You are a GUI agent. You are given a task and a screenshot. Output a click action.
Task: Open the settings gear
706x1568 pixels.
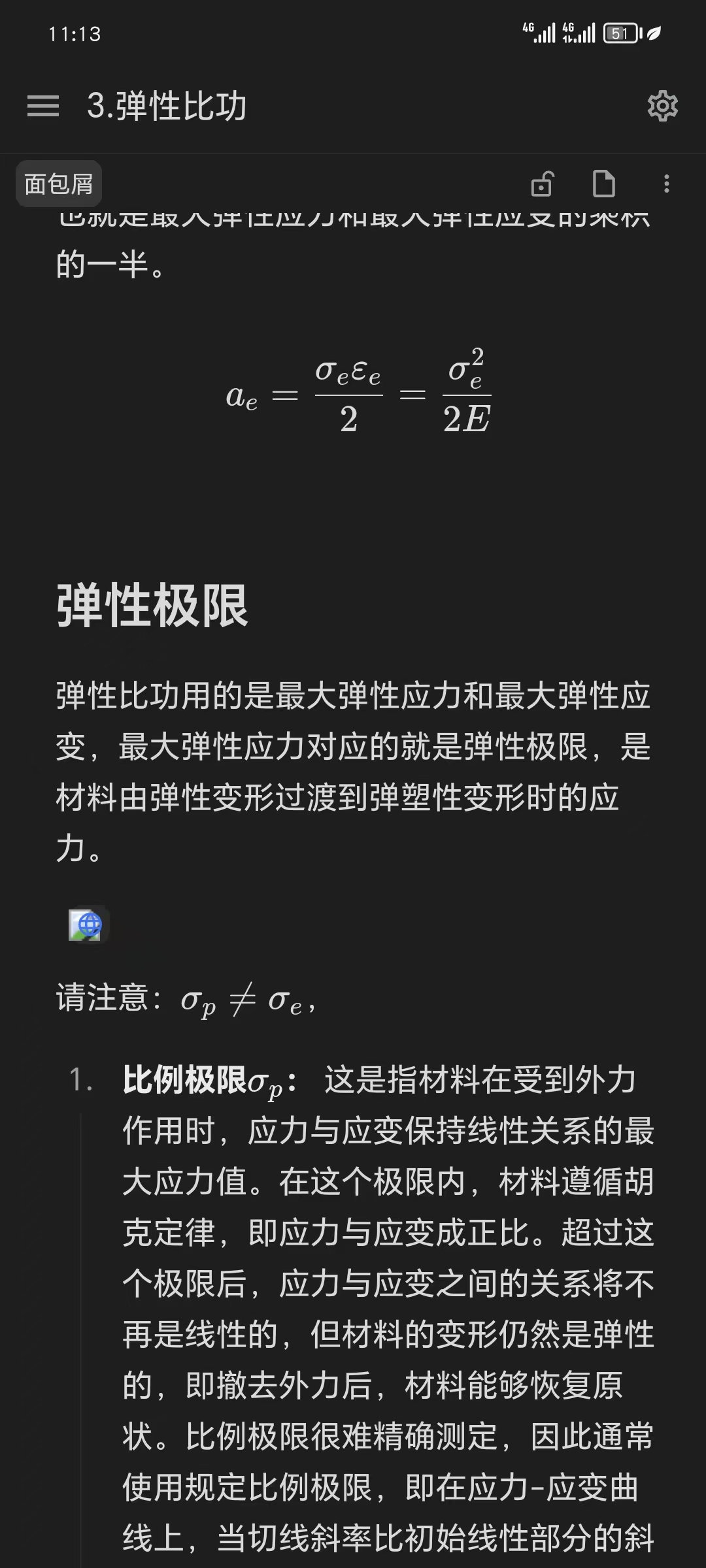tap(662, 106)
